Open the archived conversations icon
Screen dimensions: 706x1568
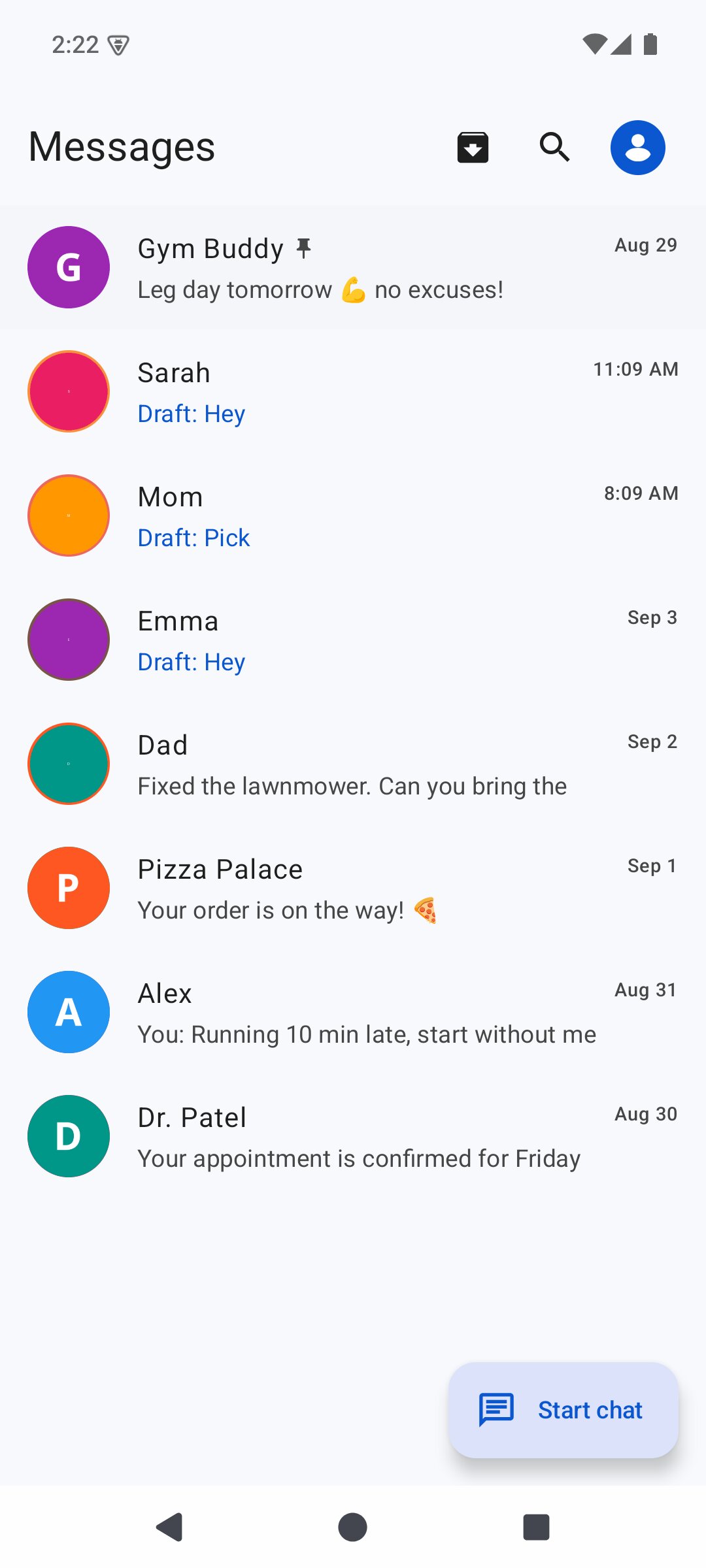473,147
